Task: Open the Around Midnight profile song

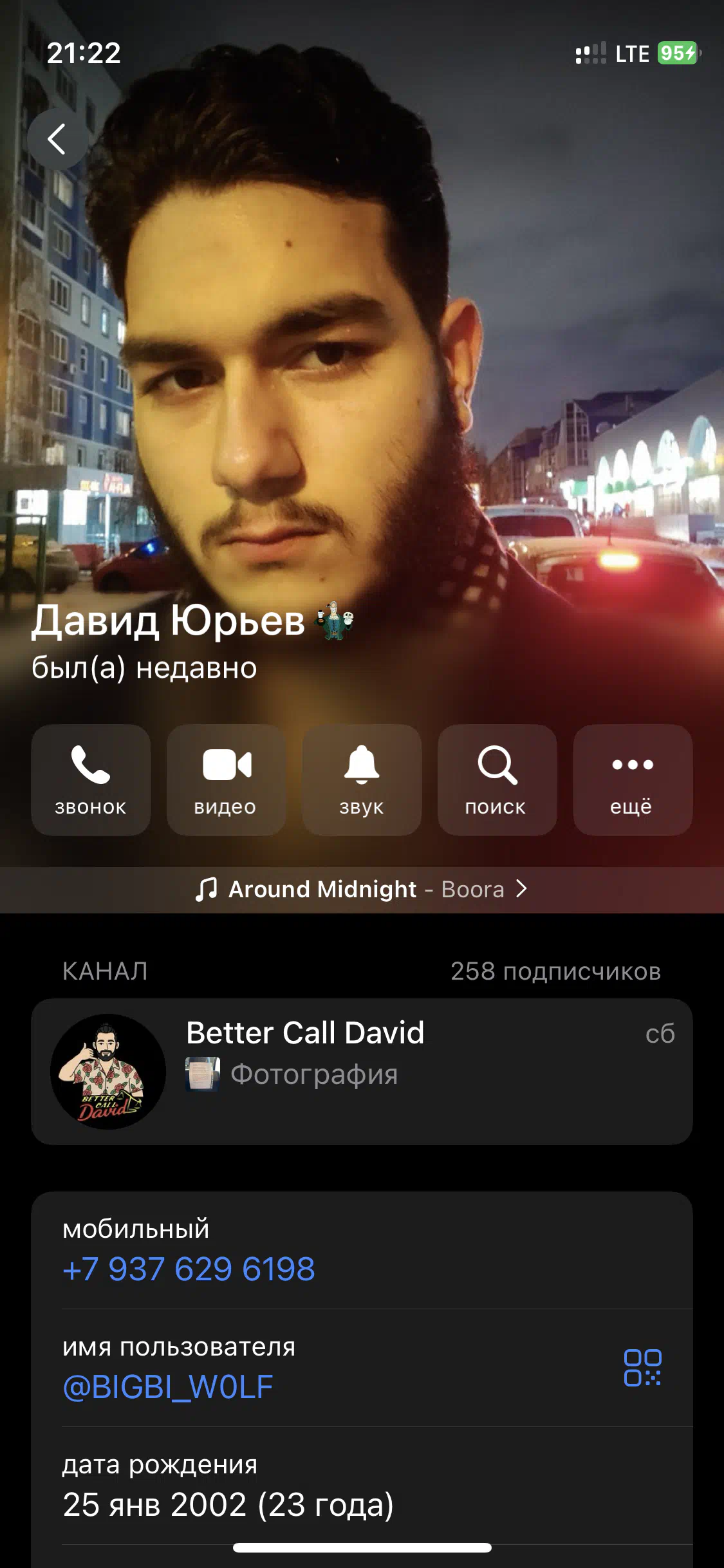Action: (x=362, y=890)
